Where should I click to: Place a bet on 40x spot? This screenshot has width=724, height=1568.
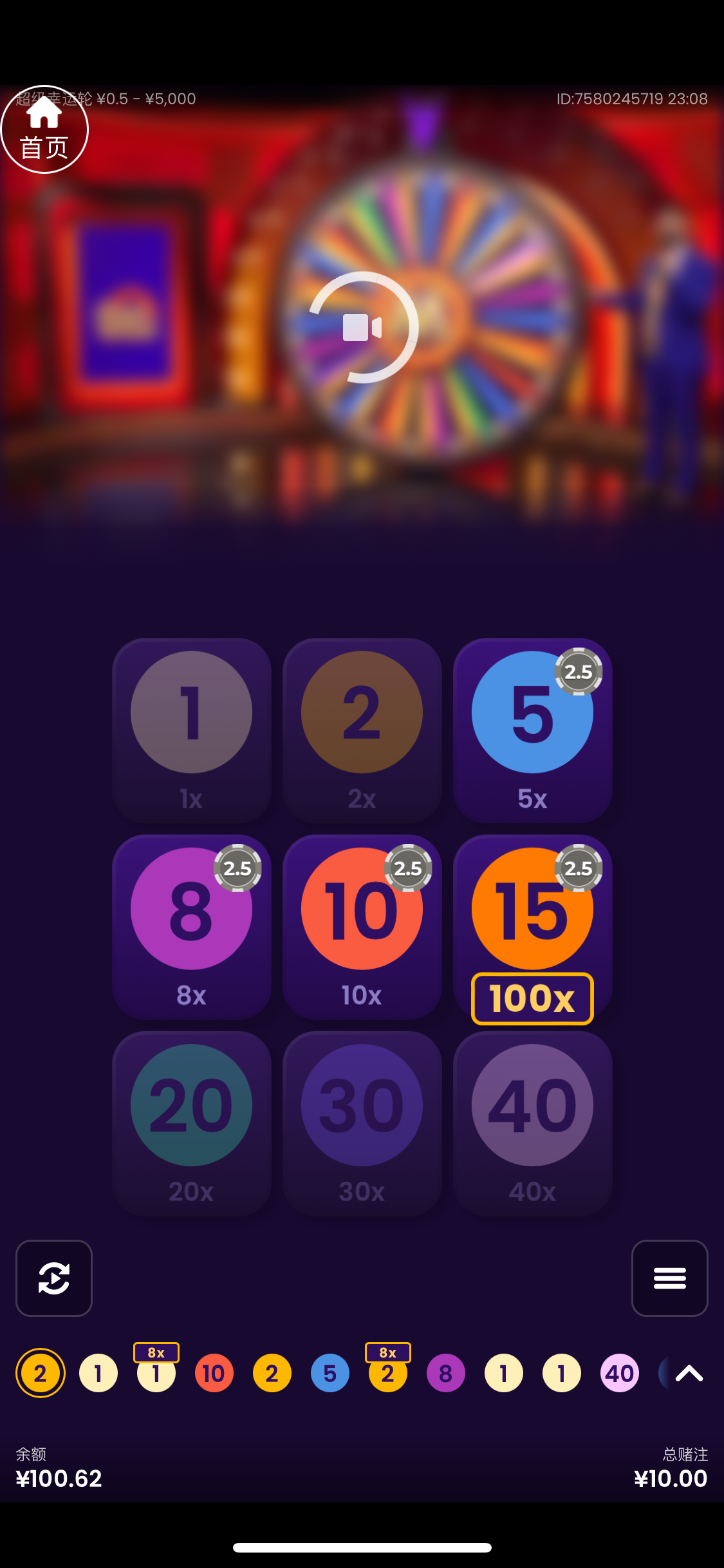pyautogui.click(x=532, y=1122)
